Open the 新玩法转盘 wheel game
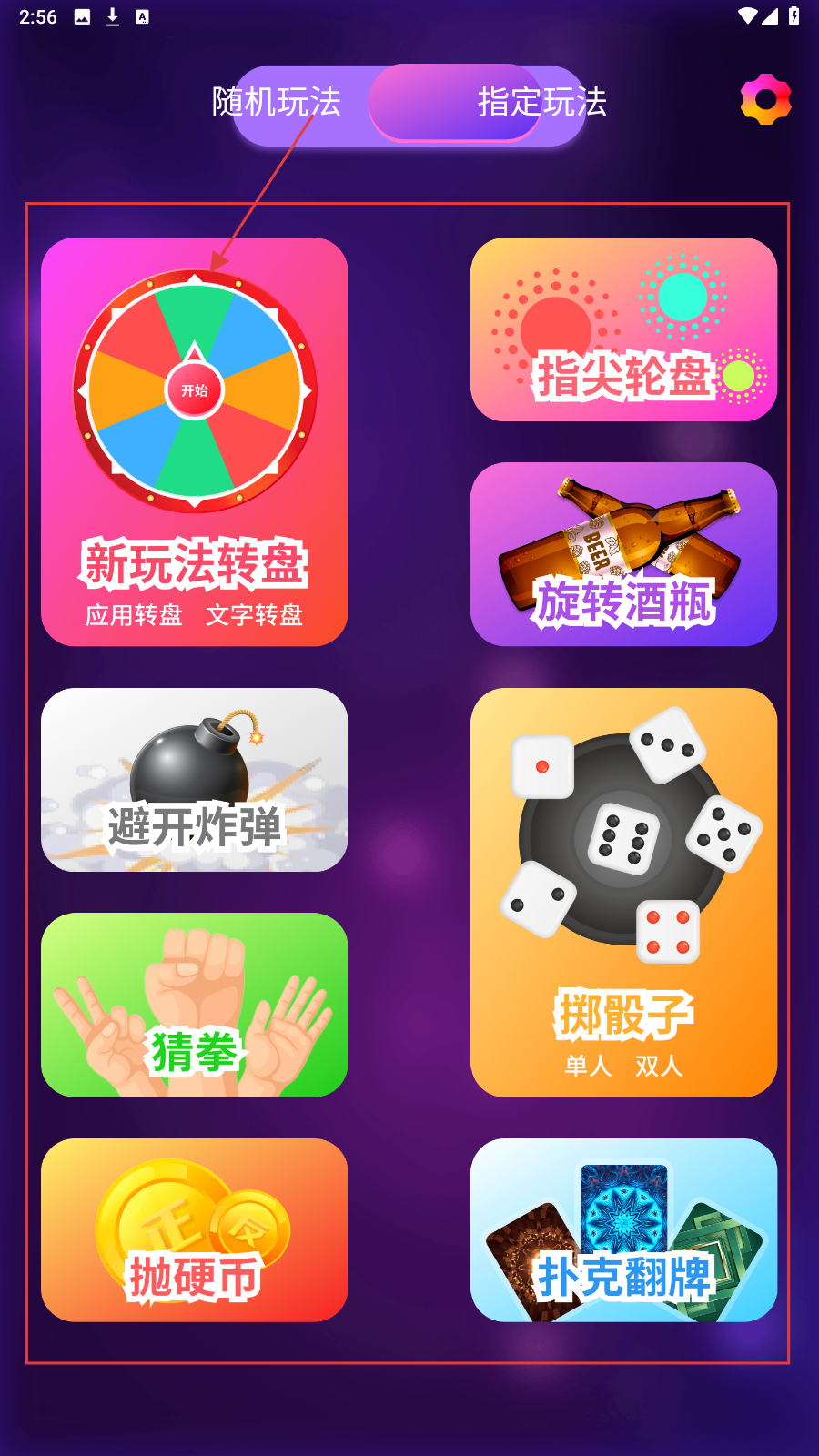819x1456 pixels. pos(194,442)
